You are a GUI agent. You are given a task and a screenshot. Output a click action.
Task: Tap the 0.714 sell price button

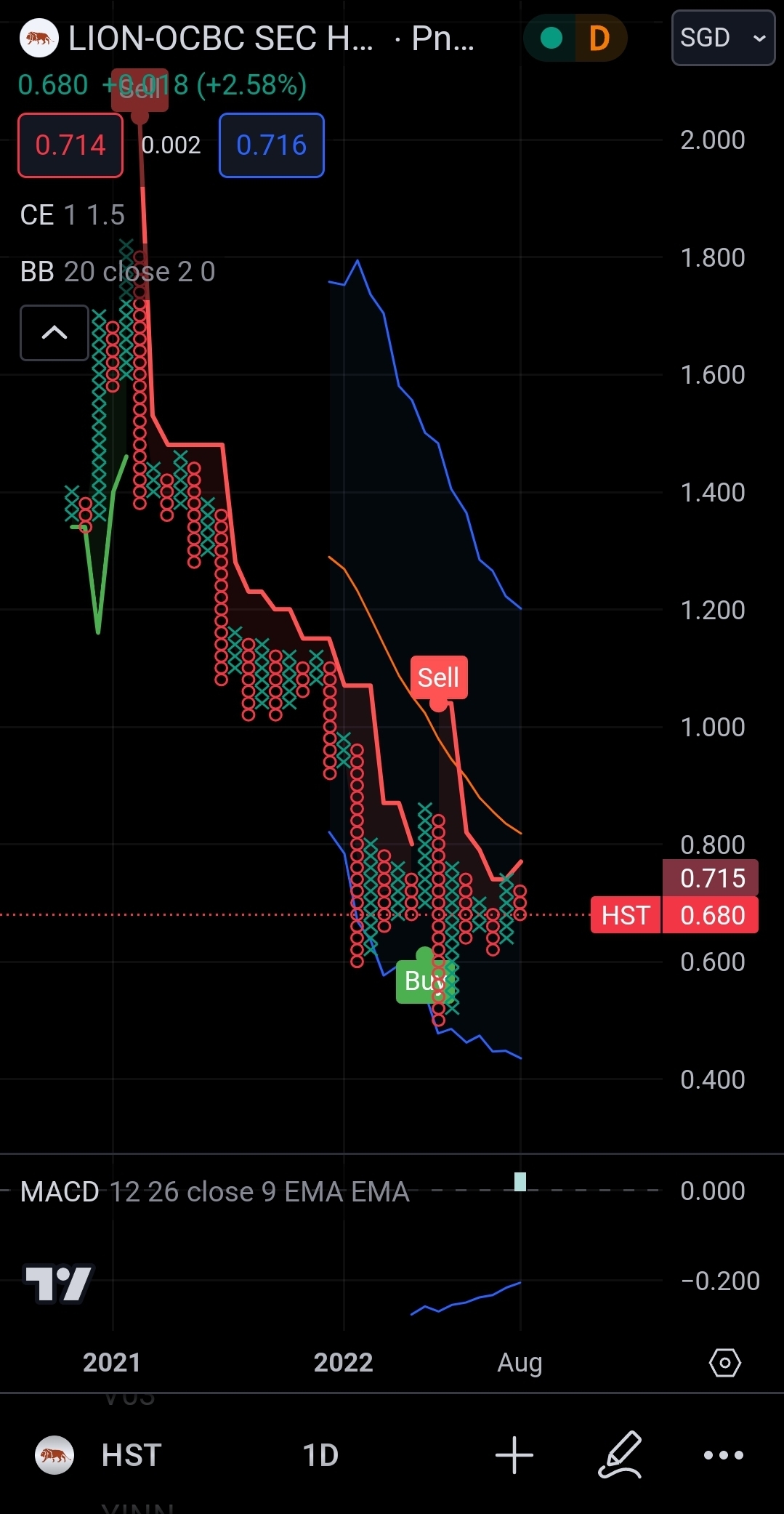(x=70, y=145)
